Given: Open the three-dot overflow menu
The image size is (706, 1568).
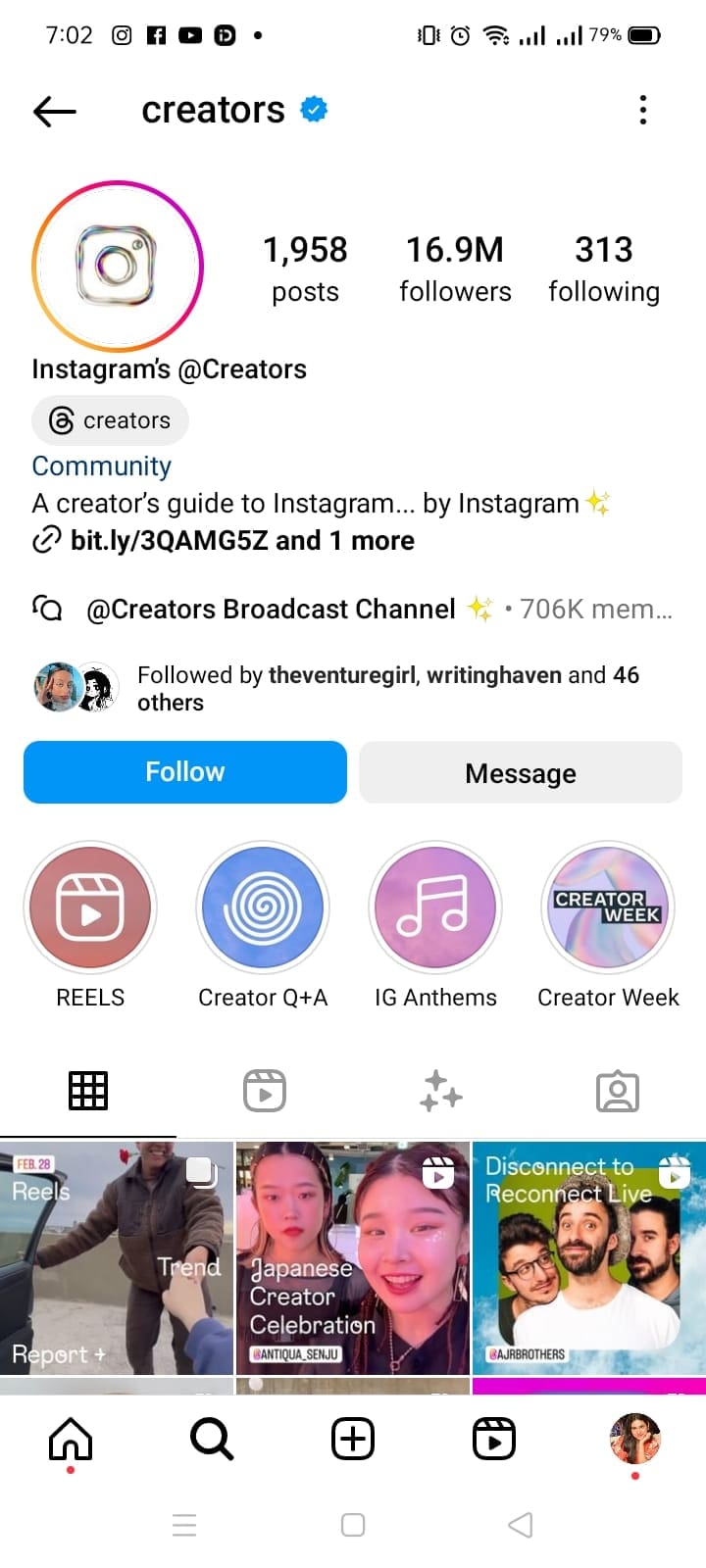Looking at the screenshot, I should 642,110.
